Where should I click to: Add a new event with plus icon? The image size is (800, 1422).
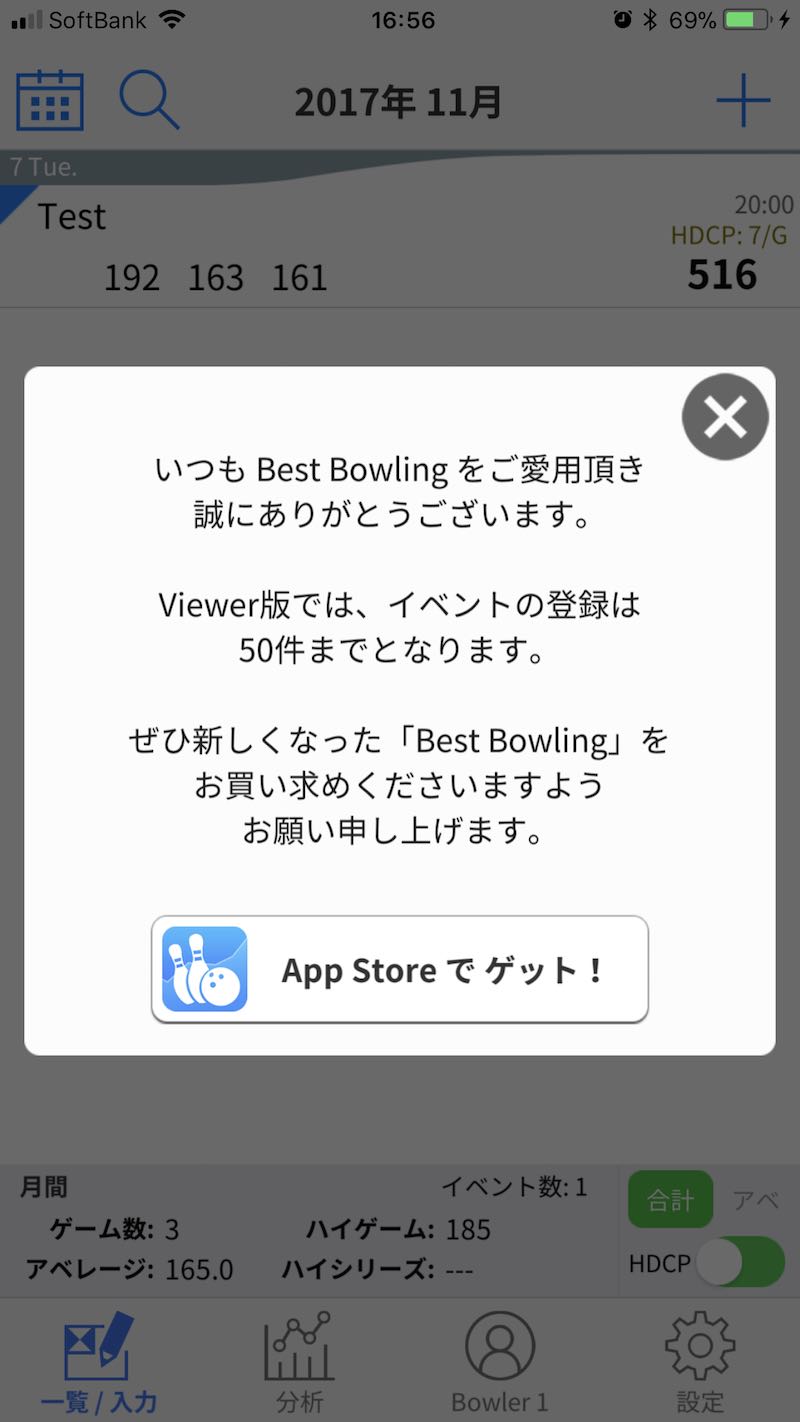(x=743, y=101)
